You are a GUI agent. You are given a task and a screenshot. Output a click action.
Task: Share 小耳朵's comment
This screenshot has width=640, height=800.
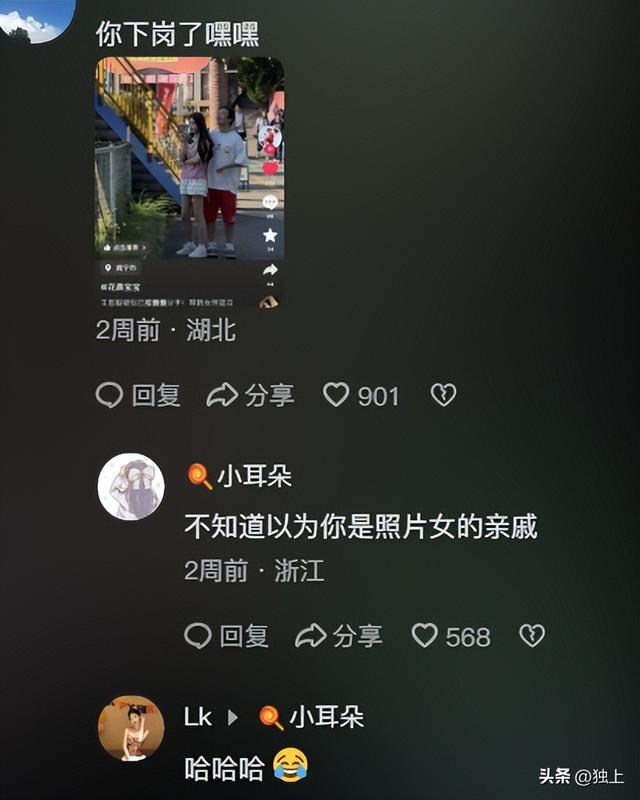click(339, 635)
